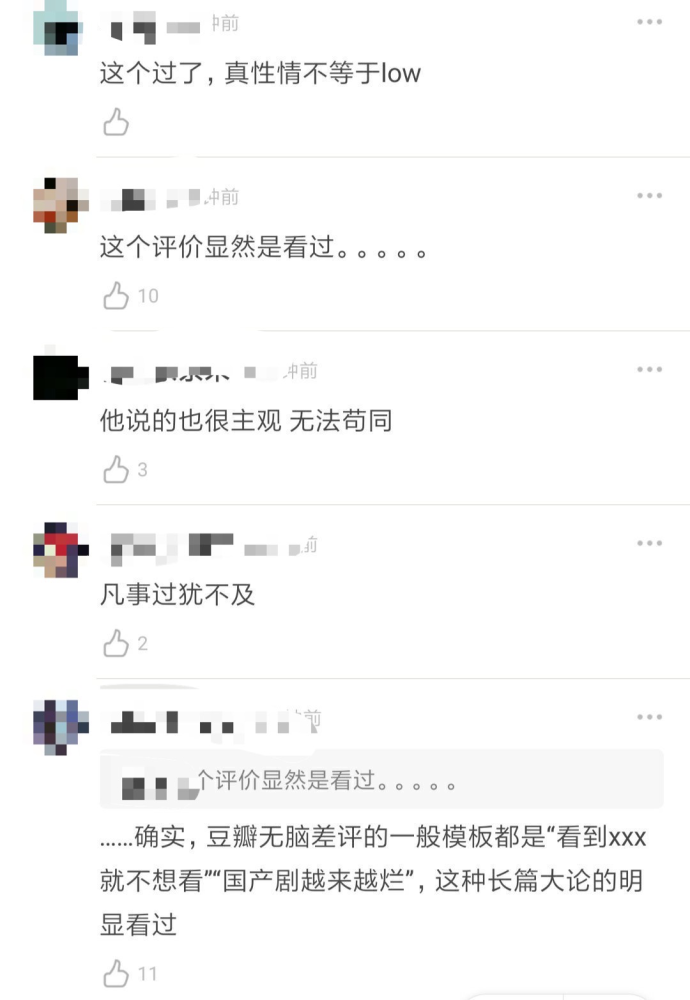Open more options for "这个评价显然是看过" comment
Image resolution: width=690 pixels, height=1000 pixels.
pos(650,196)
